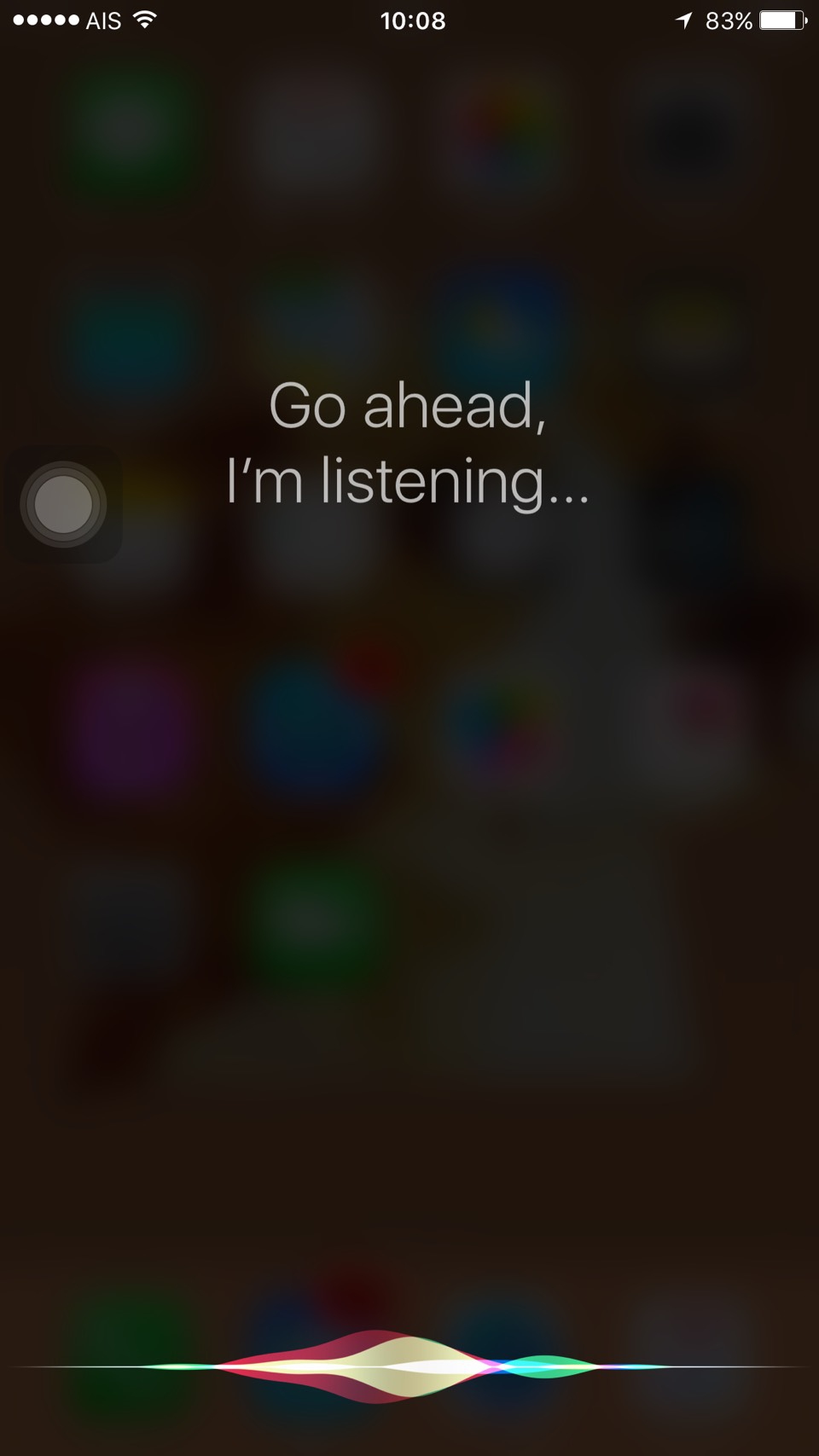Tap the Siri waveform to stop listening
819x1456 pixels.
pyautogui.click(x=409, y=1365)
